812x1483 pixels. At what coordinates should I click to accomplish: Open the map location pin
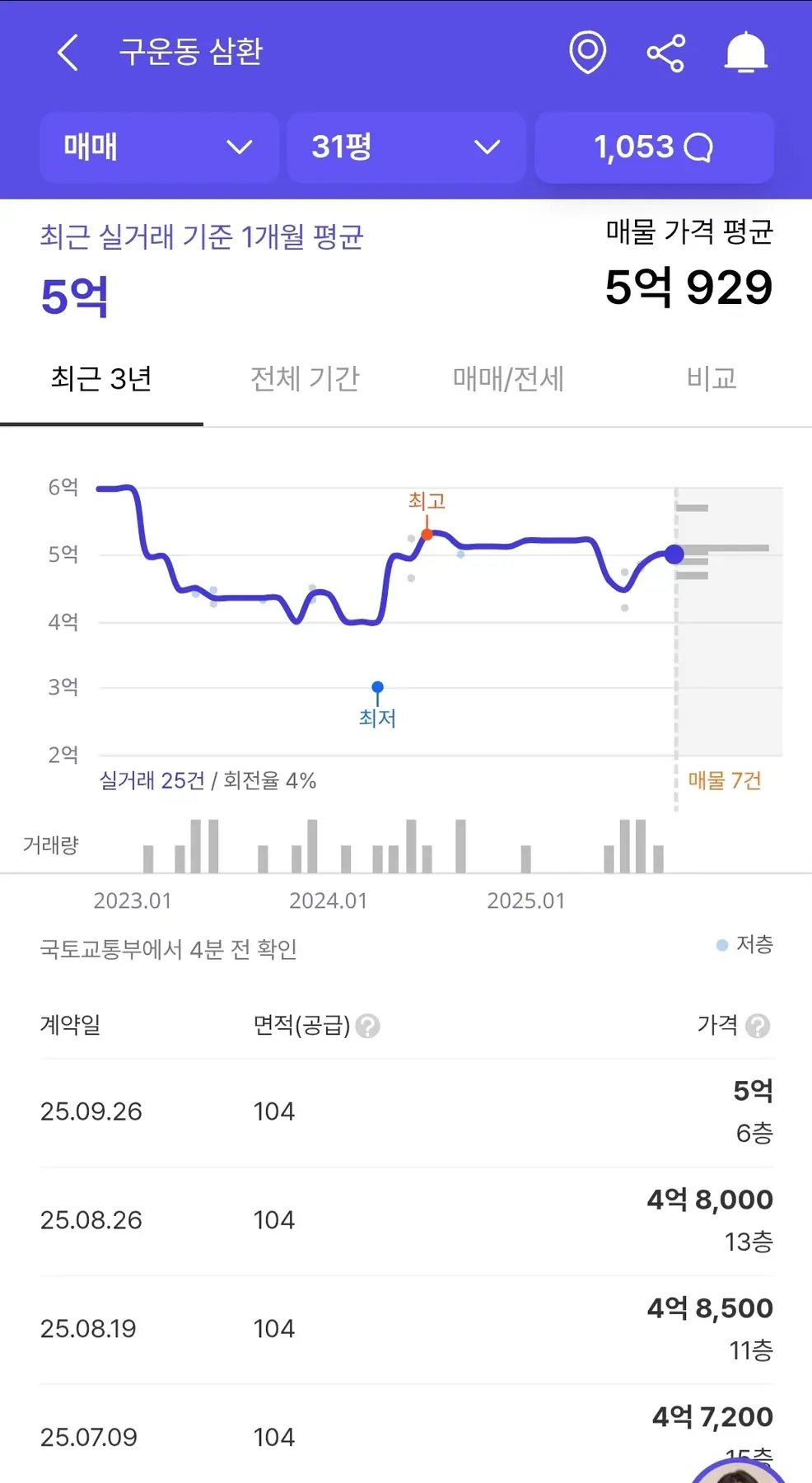pyautogui.click(x=587, y=53)
